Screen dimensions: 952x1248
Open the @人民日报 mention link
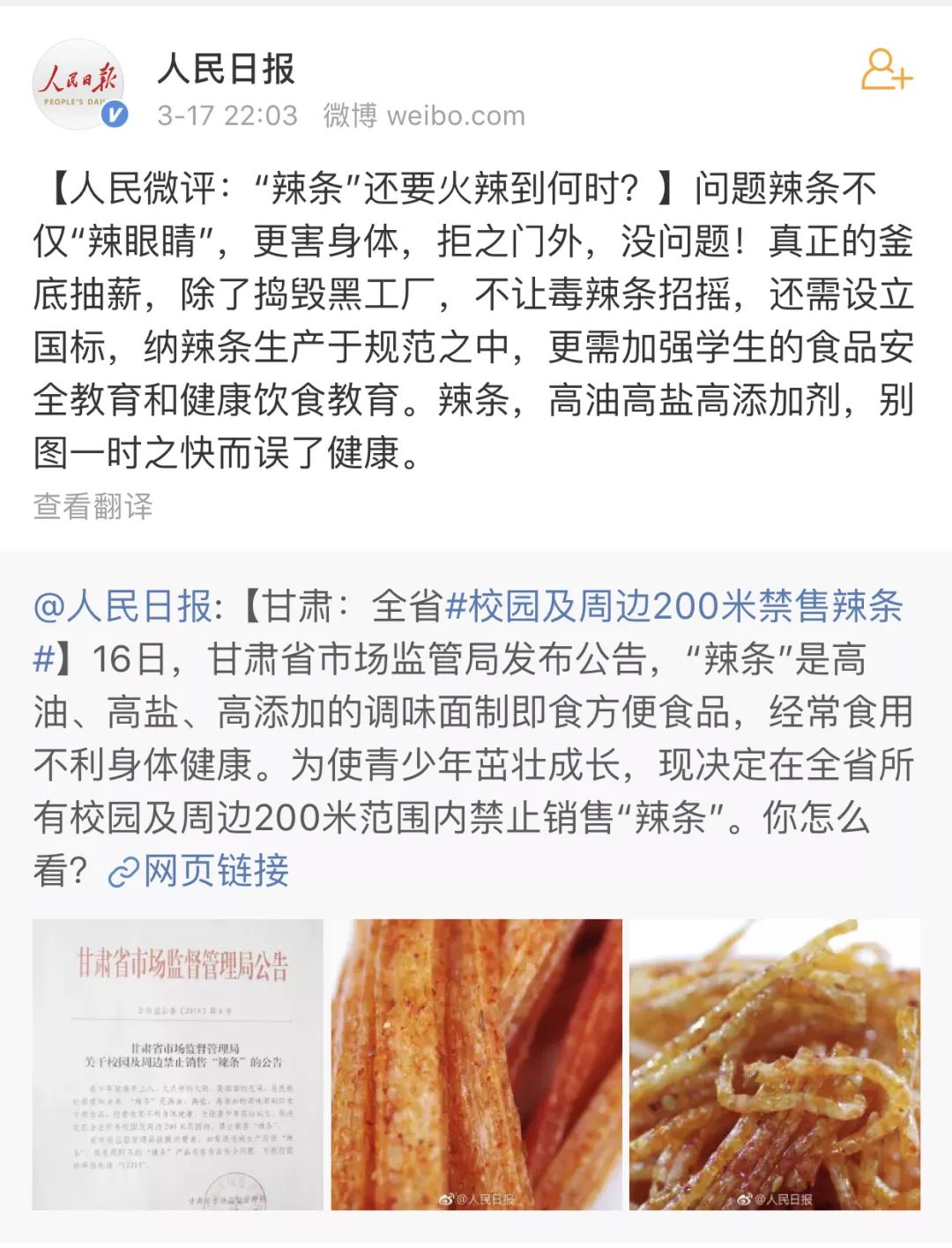(x=122, y=606)
